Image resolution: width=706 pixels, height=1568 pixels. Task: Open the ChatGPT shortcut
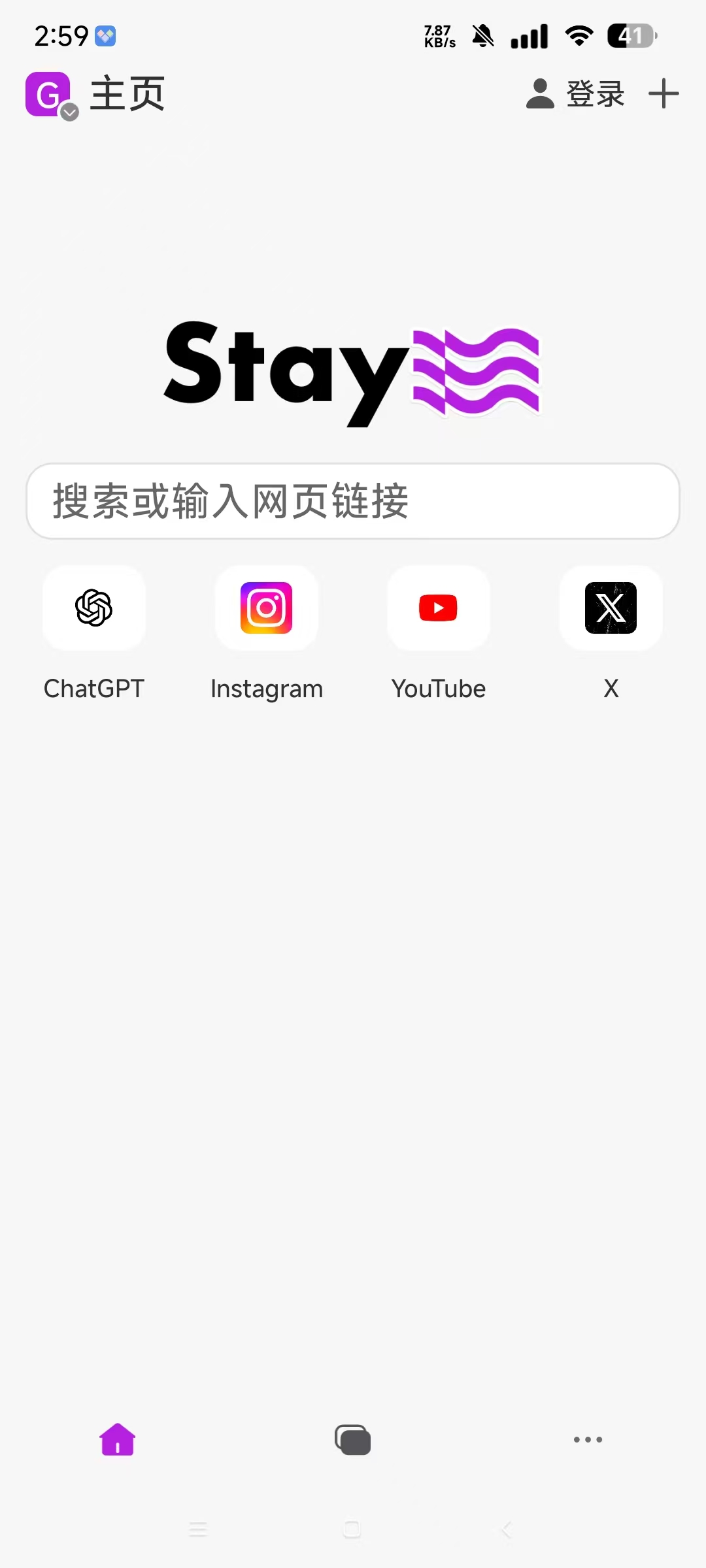[94, 608]
